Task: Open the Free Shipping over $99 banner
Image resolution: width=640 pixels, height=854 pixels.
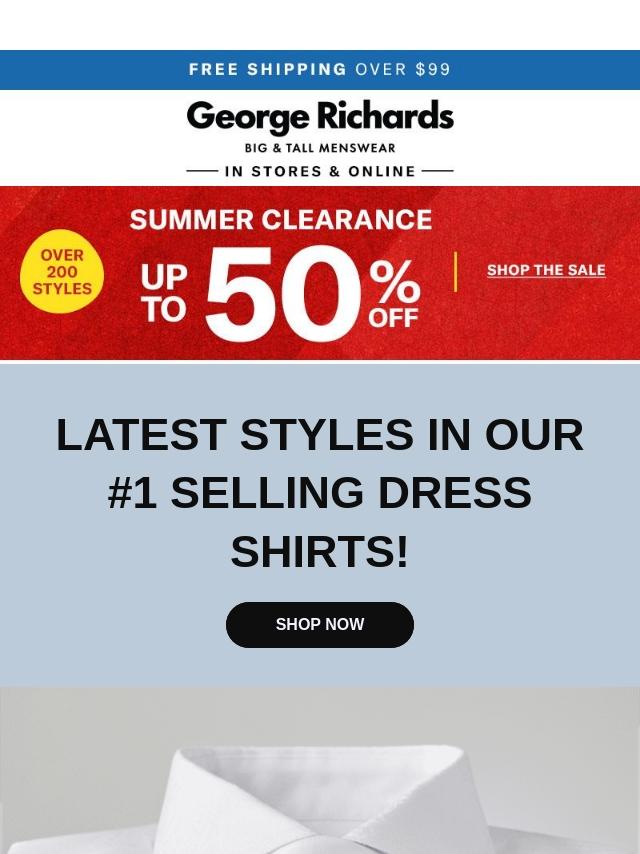Action: pyautogui.click(x=320, y=70)
